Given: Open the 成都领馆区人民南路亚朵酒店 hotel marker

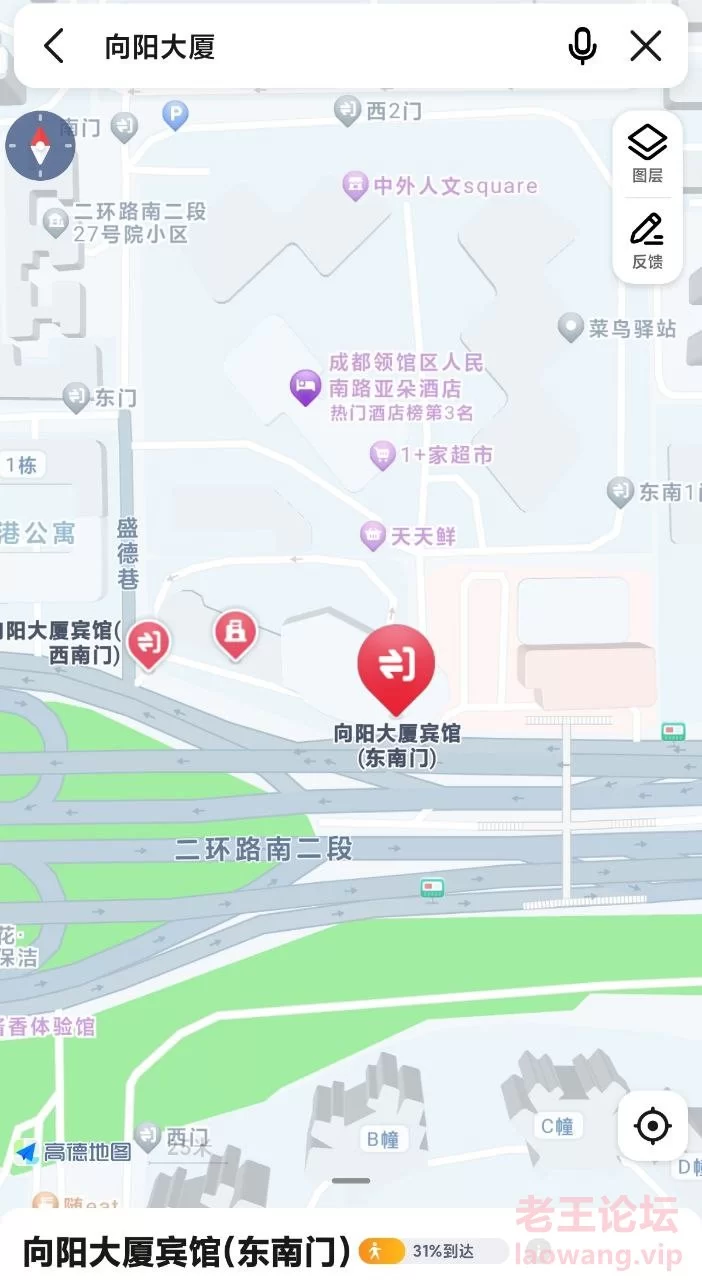Looking at the screenshot, I should (x=306, y=386).
